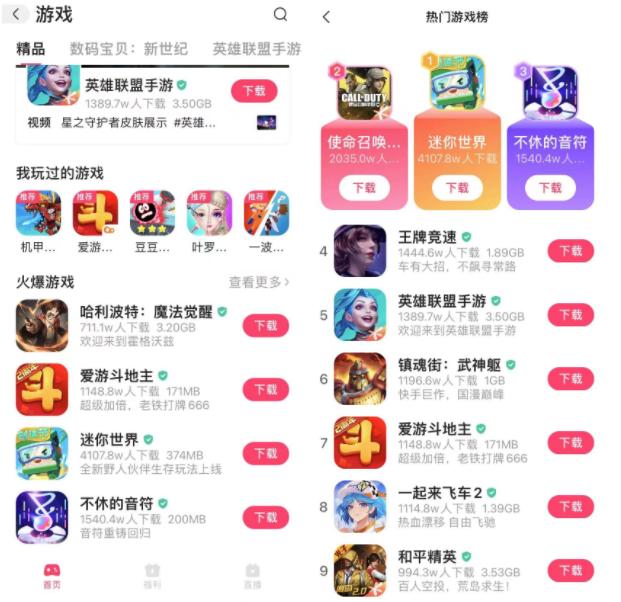This screenshot has height=602, width=621.
Task: Open the 镇魂街：武神躯 game entry
Action: [432, 379]
